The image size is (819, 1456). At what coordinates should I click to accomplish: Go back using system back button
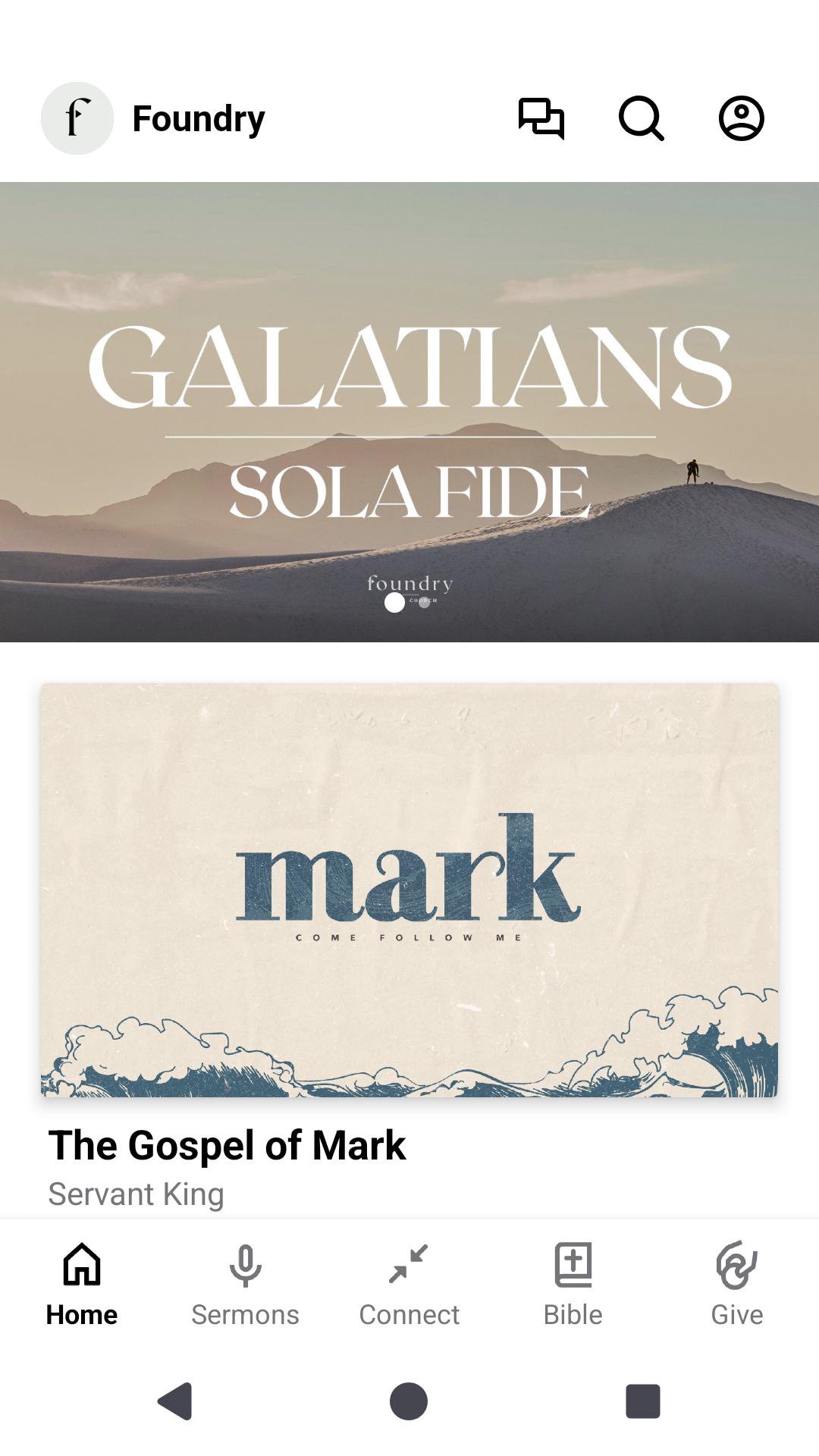click(x=175, y=1401)
